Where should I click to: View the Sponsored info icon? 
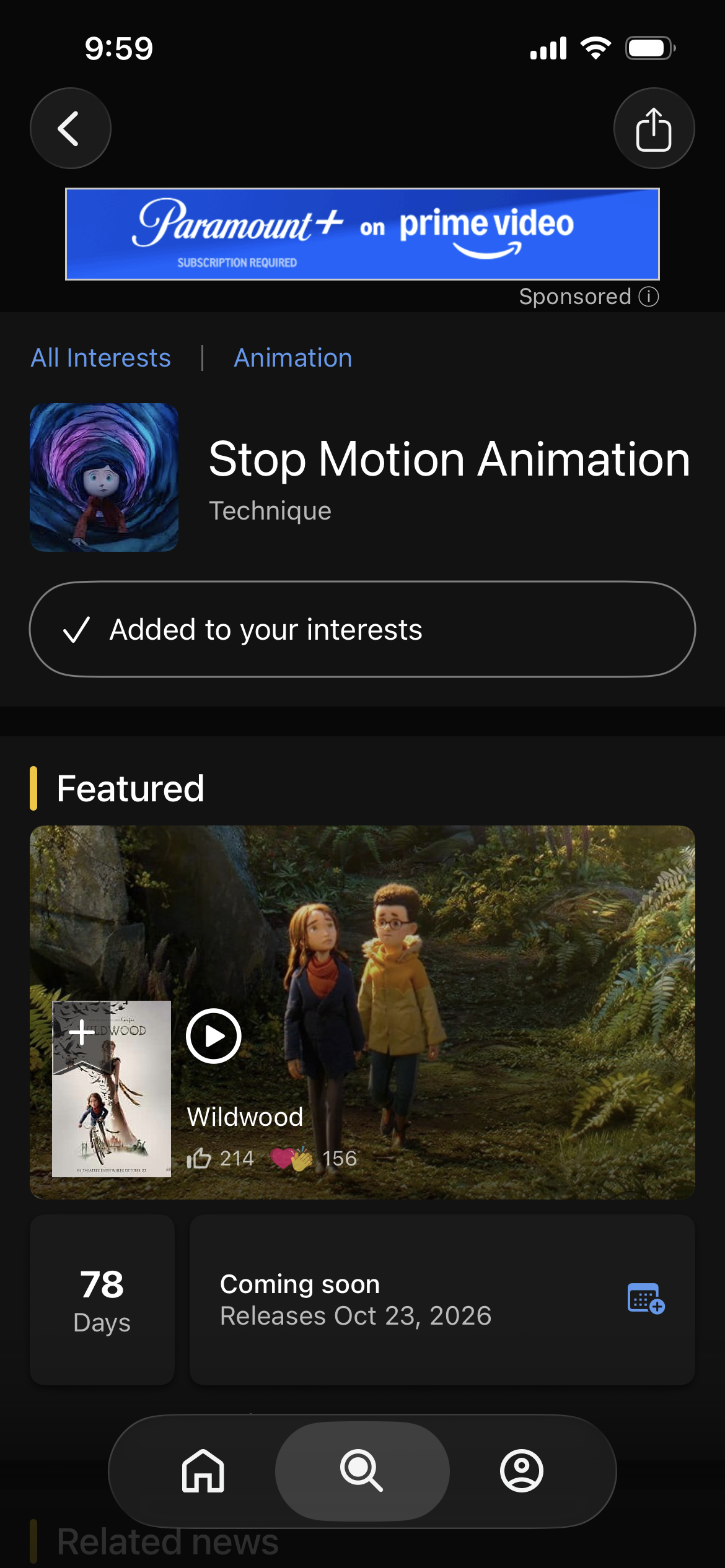[649, 297]
